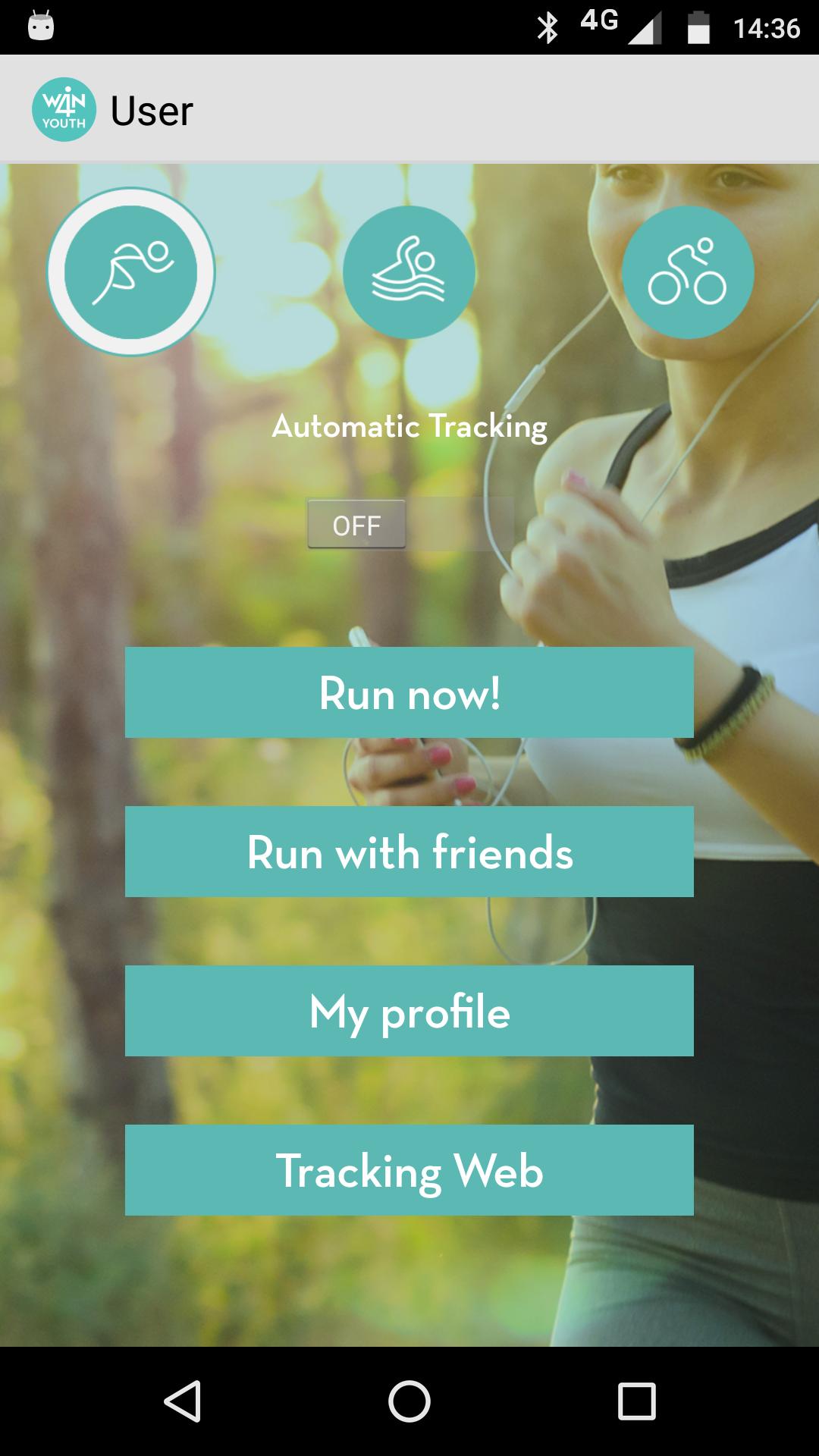Go back using the navigation bar
This screenshot has height=1456, width=819.
(182, 1401)
